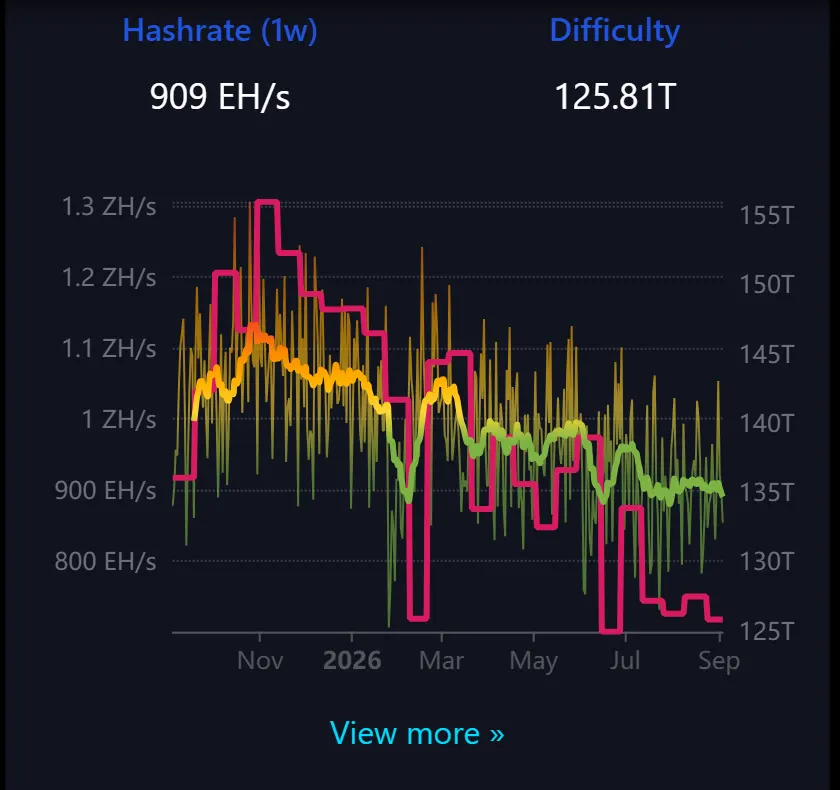
Task: Tap the View more link
Action: [417, 733]
